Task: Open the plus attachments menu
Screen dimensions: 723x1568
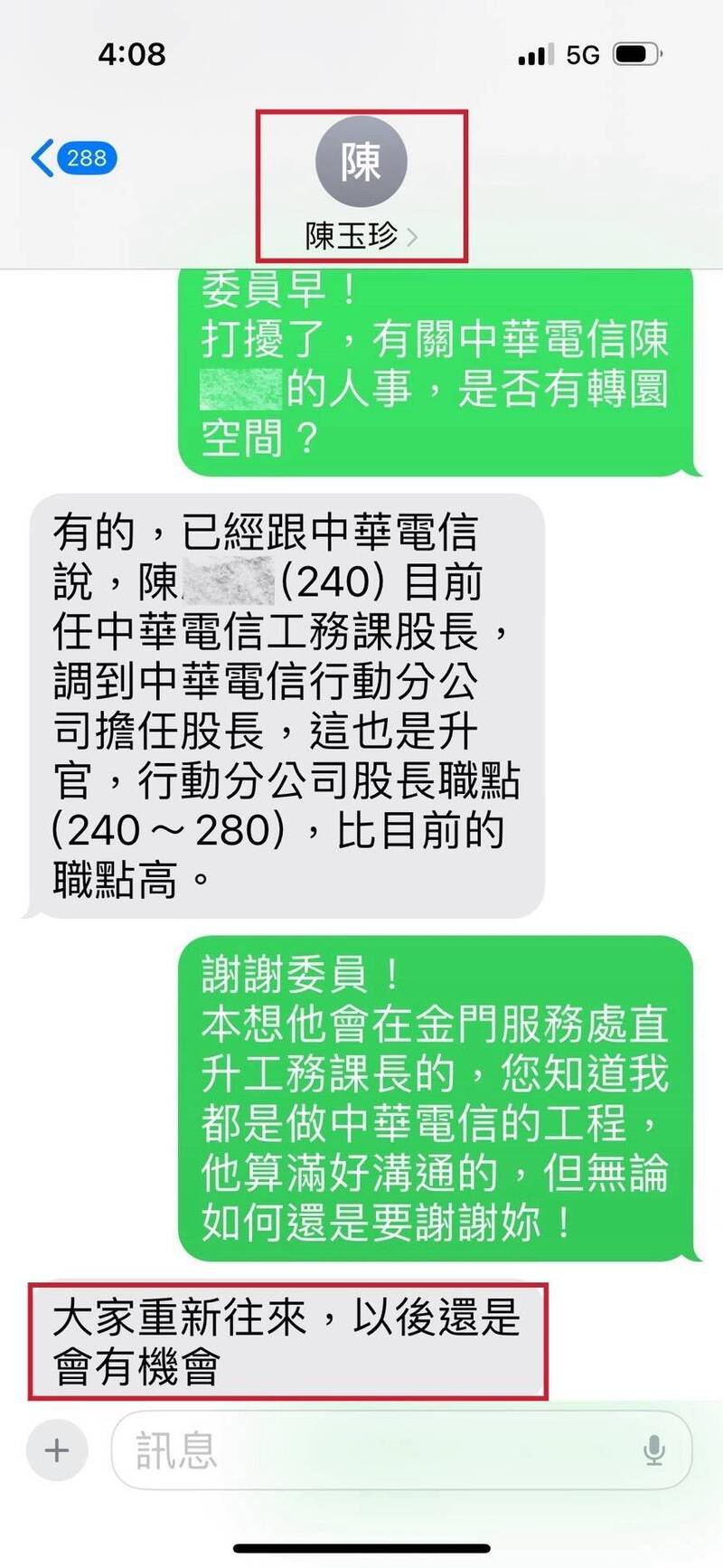Action: pyautogui.click(x=56, y=1450)
